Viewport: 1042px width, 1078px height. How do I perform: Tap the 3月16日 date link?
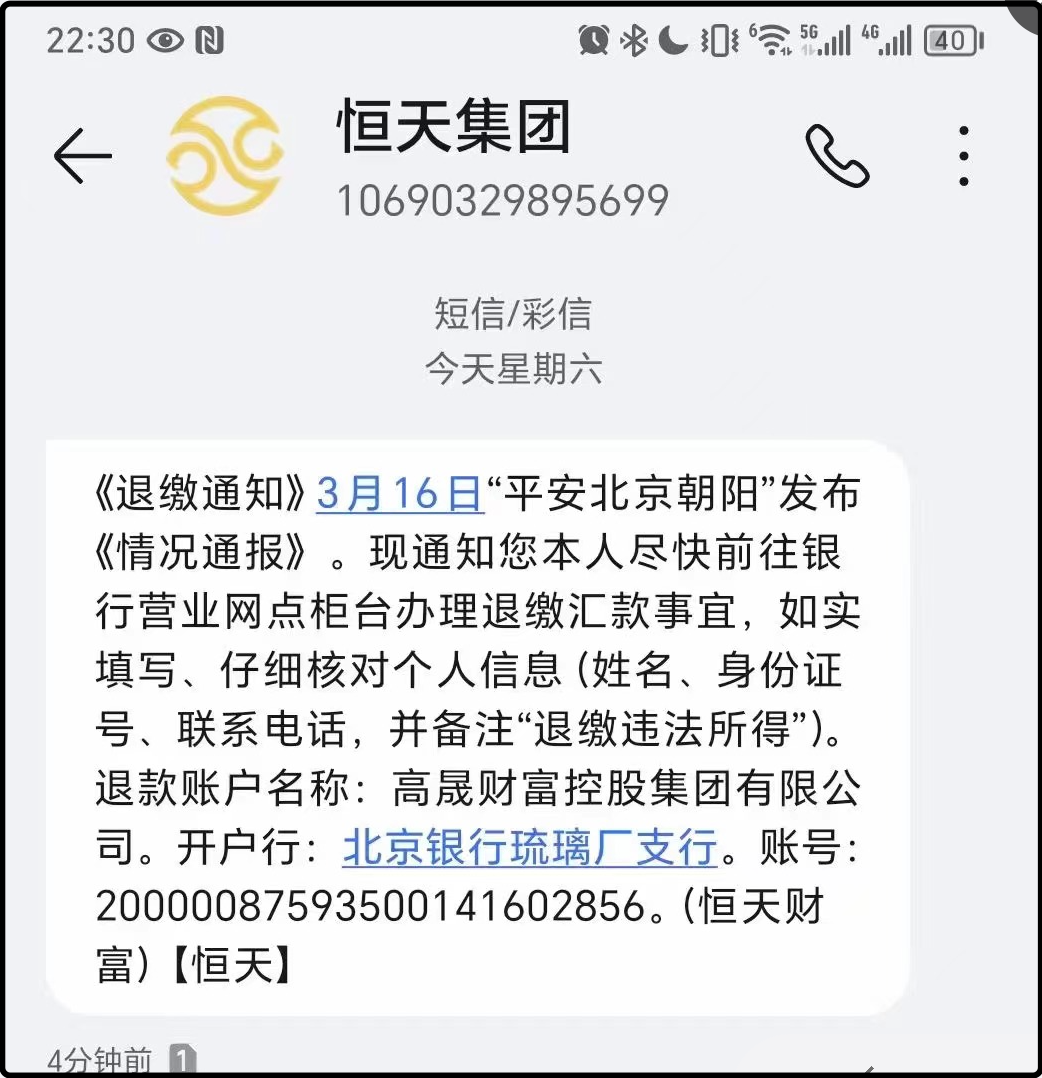coord(400,494)
